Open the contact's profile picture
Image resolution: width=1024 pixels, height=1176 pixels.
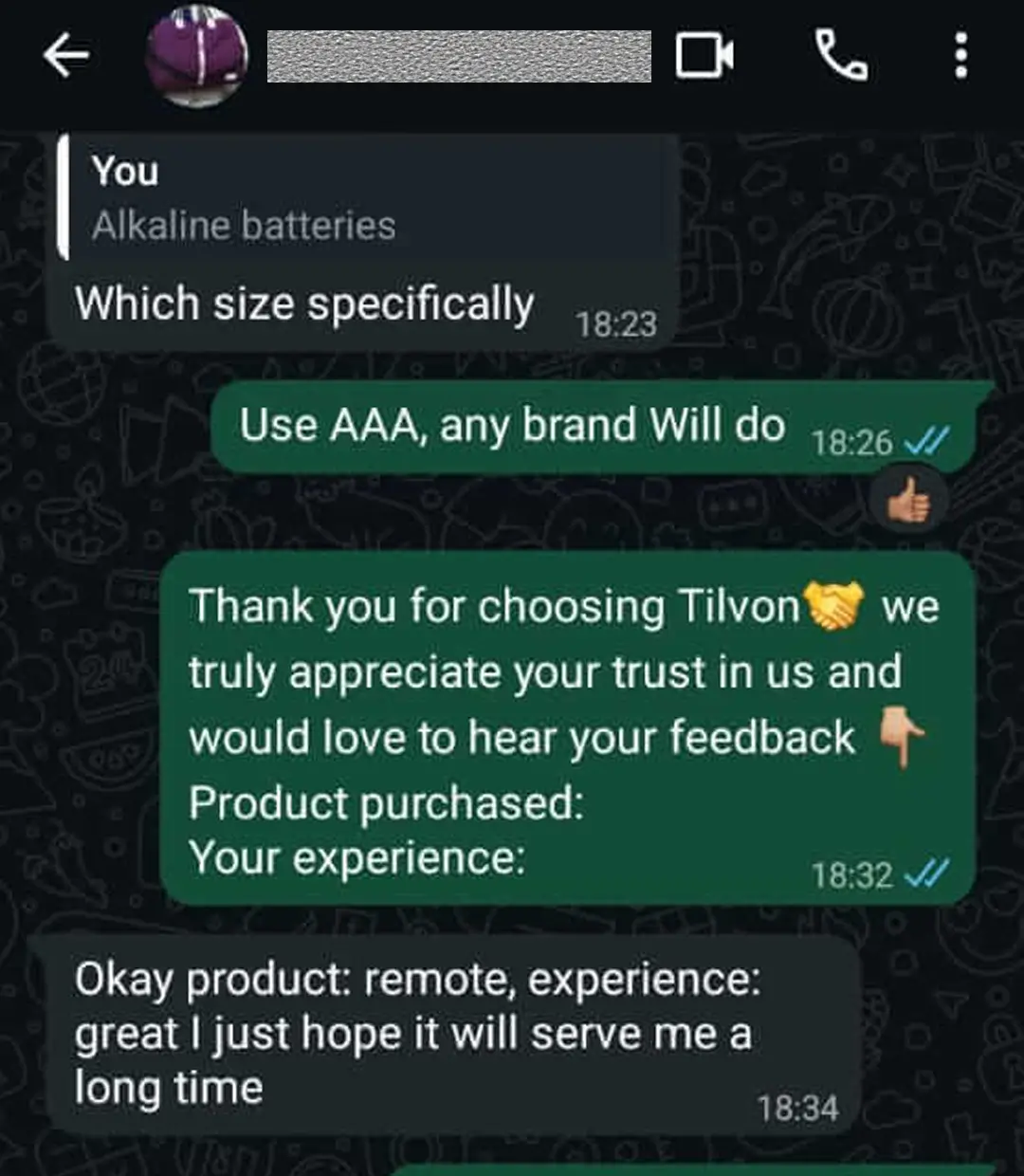pyautogui.click(x=197, y=57)
